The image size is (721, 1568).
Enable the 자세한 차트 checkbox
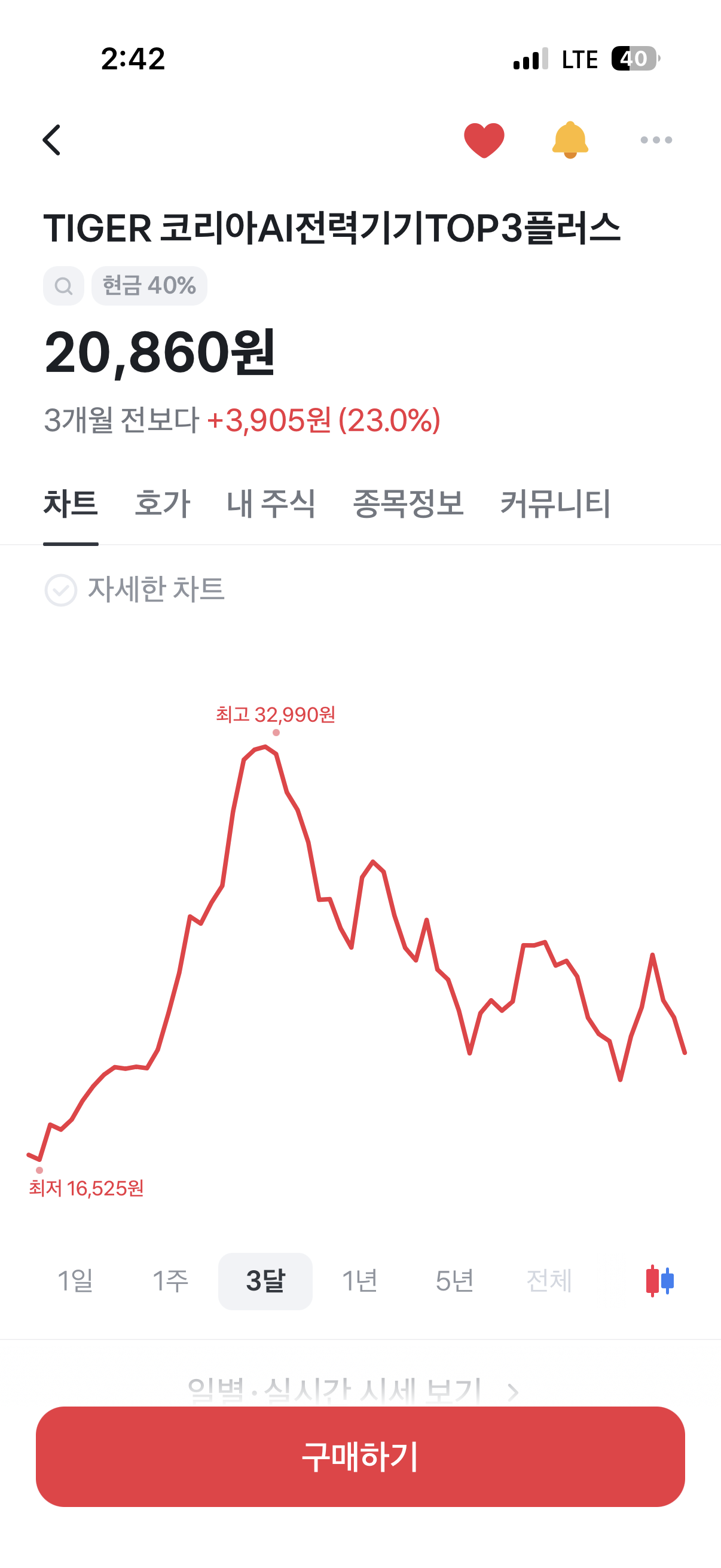(x=61, y=590)
